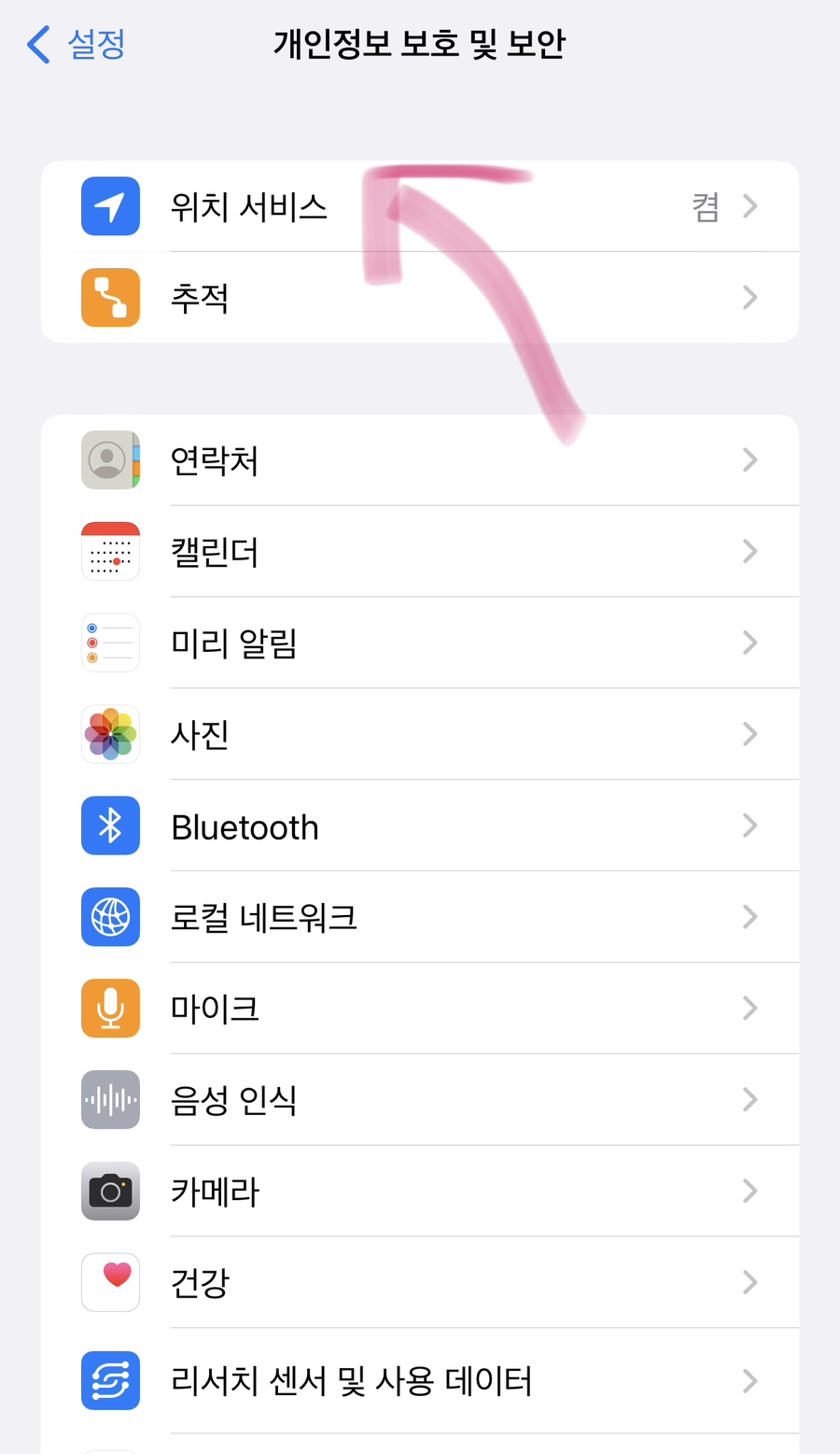Open the 추적 row
This screenshot has height=1454, width=840.
(419, 298)
